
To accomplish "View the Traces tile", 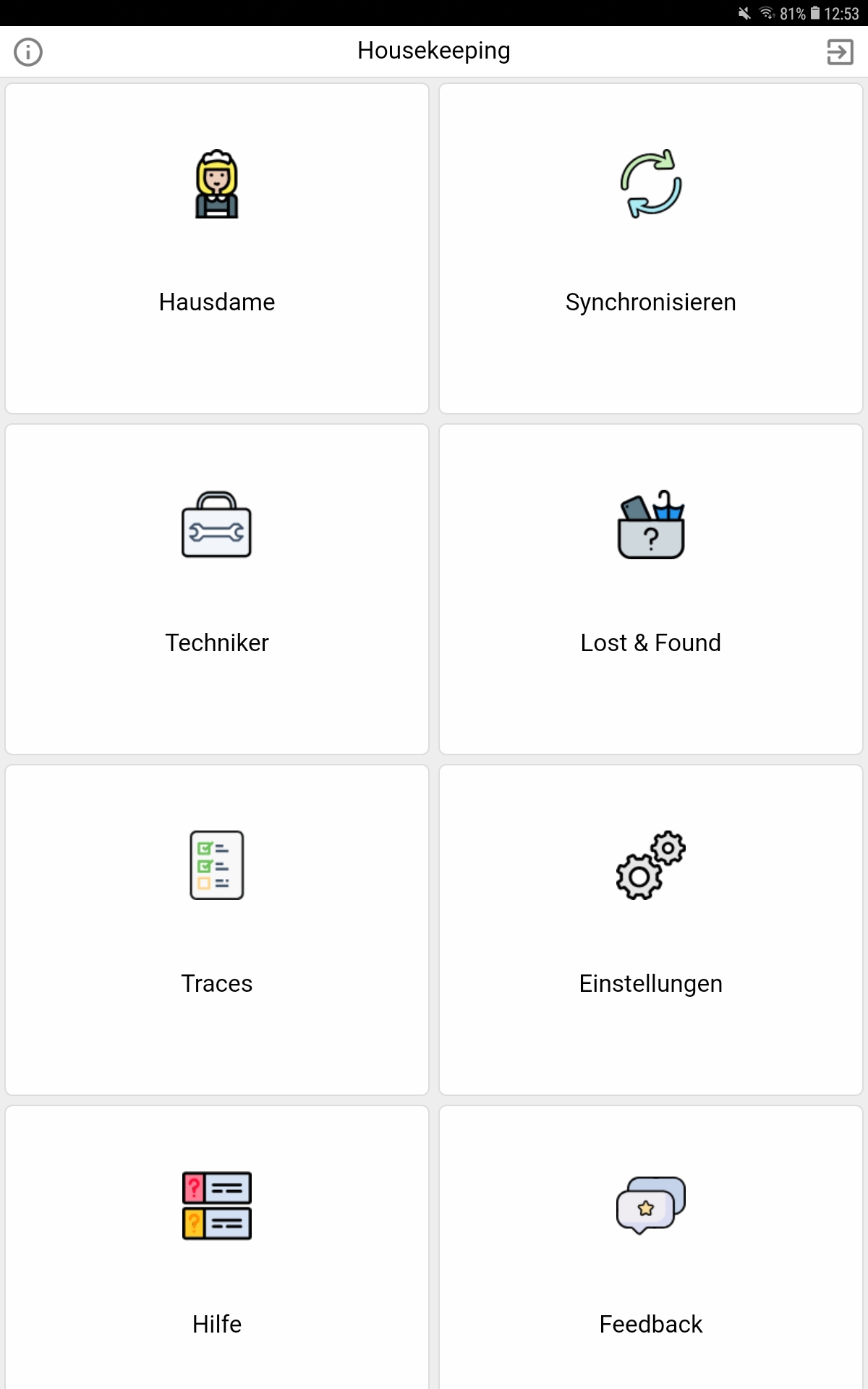I will point(217,930).
